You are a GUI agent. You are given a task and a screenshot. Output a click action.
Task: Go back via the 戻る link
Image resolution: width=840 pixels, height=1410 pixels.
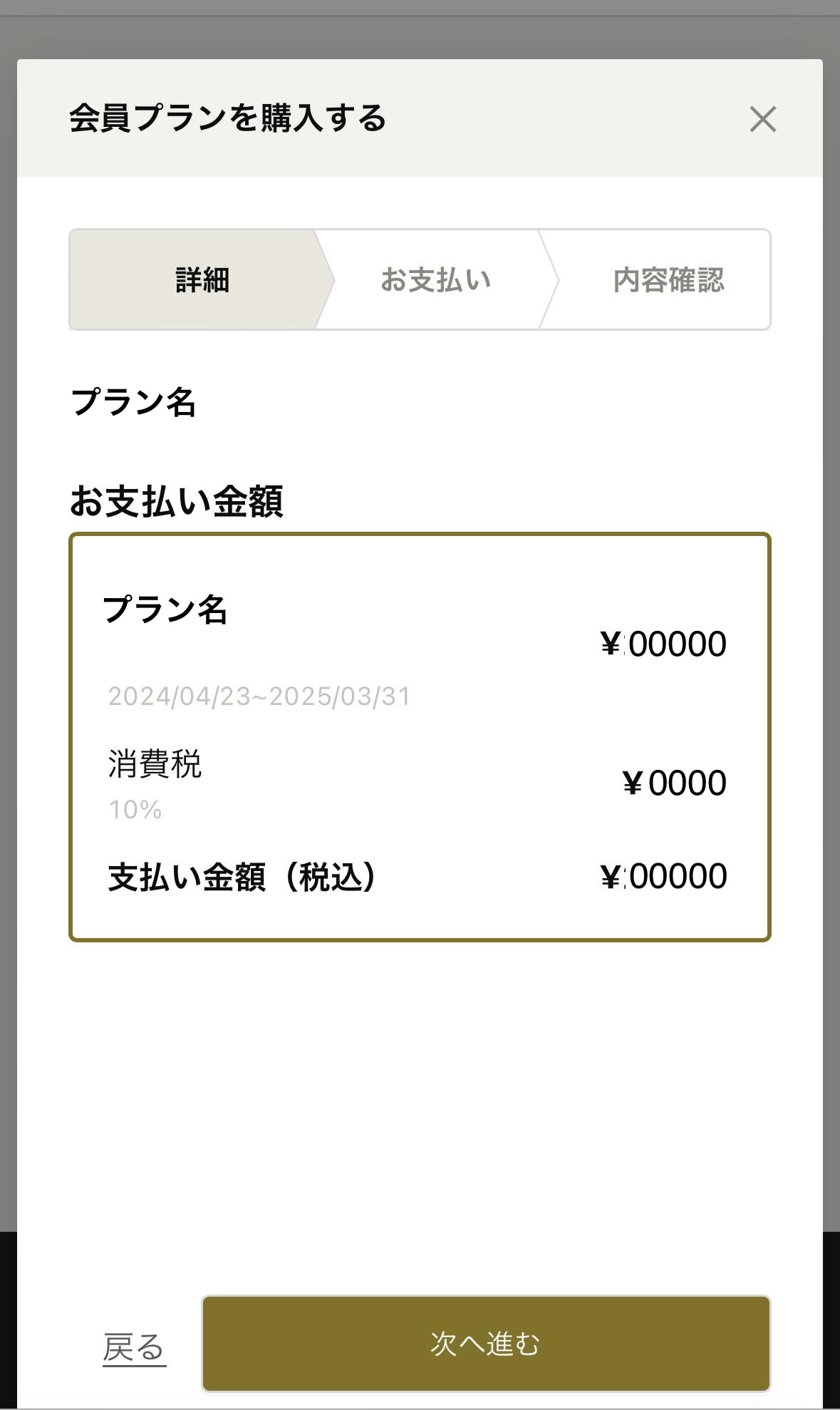134,1347
